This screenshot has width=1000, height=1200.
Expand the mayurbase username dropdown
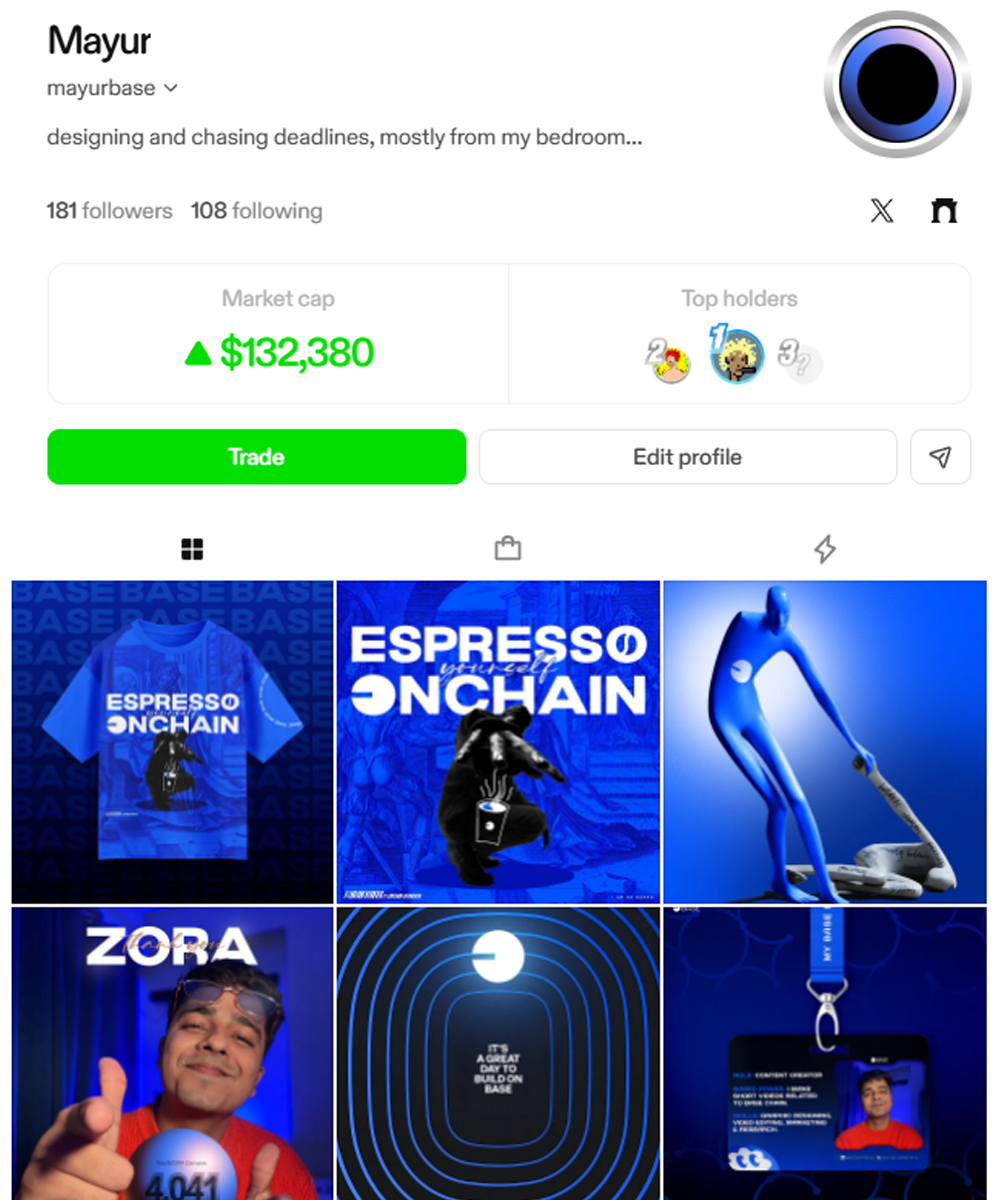click(x=170, y=88)
